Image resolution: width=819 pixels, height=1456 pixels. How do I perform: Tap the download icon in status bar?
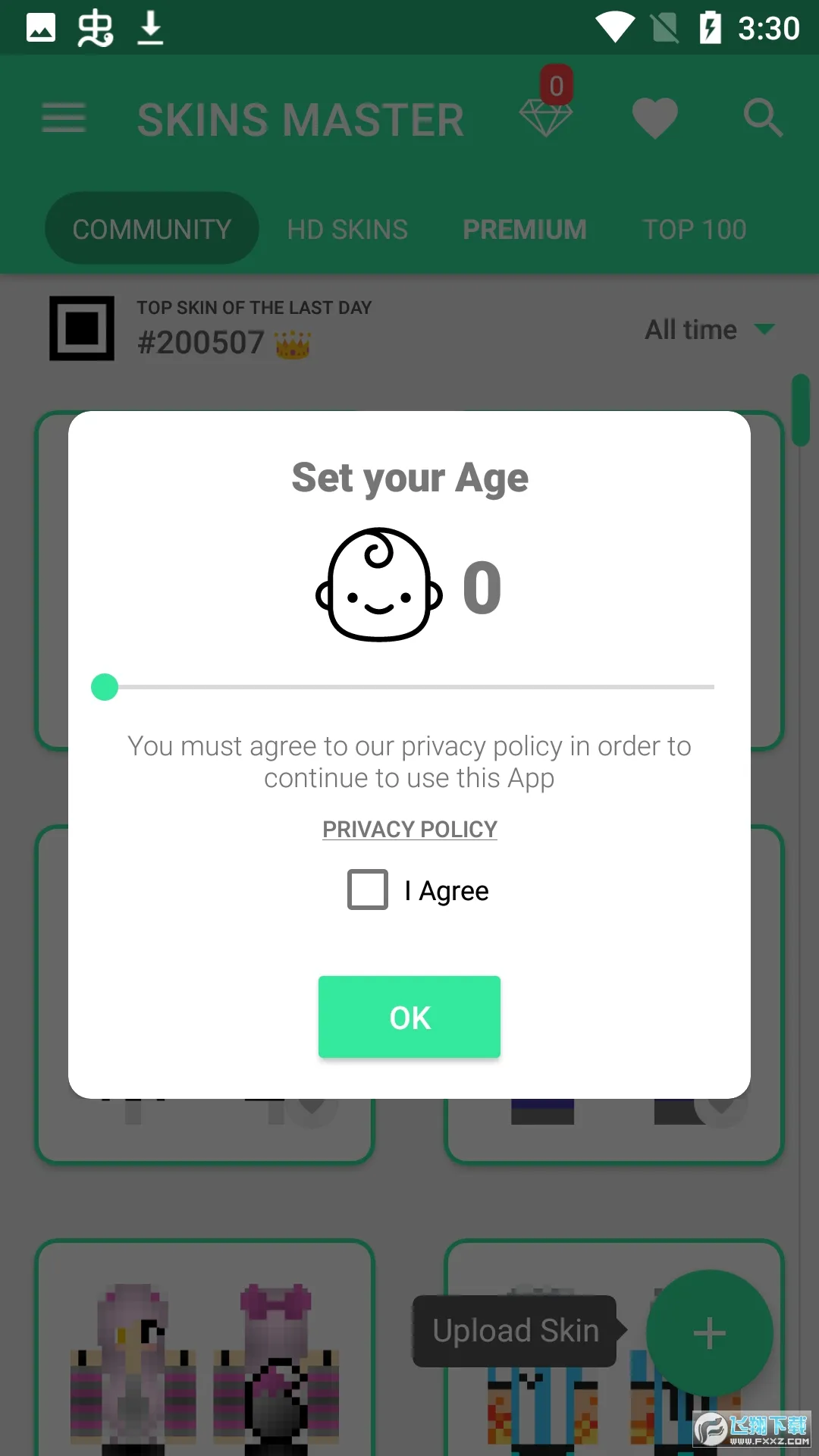coord(149,27)
